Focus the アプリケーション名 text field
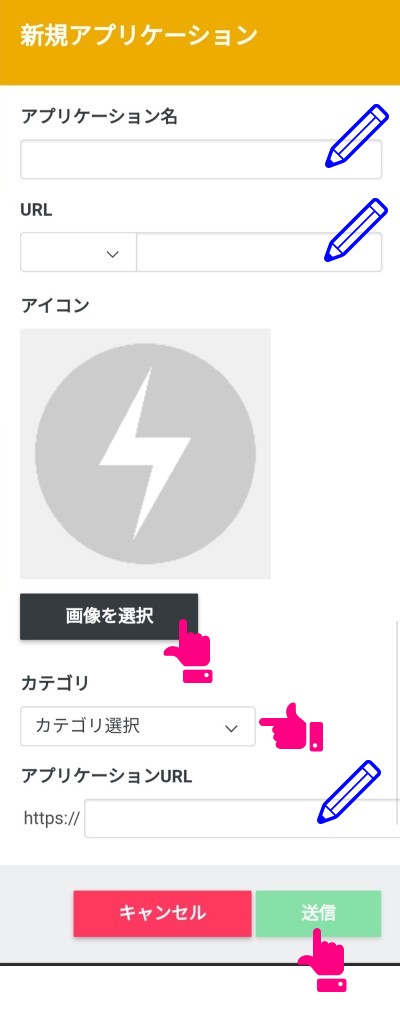The image size is (400, 1011). click(201, 159)
